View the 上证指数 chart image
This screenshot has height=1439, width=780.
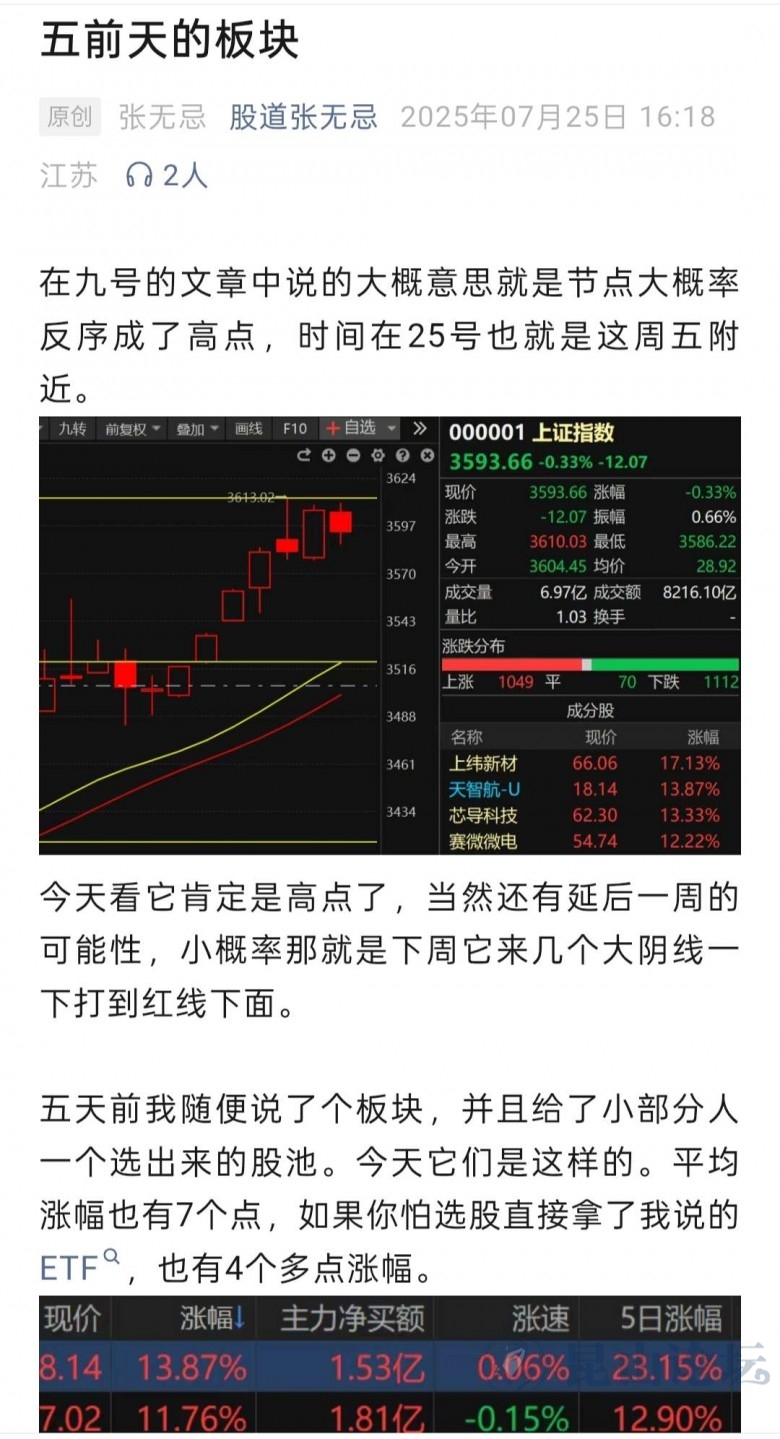pos(390,636)
